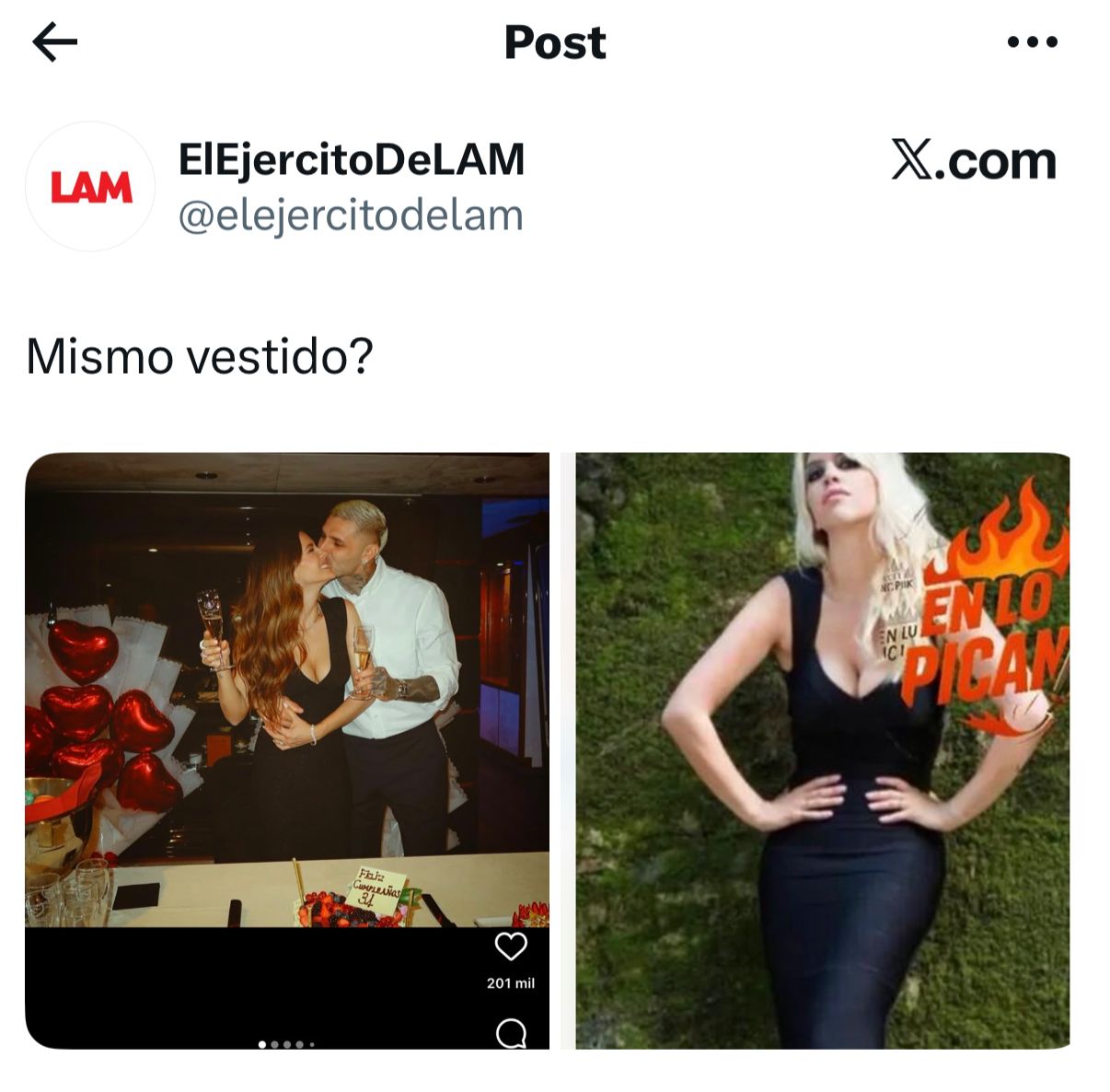1110x1092 pixels.
Task: Open ElEjercitoDeLAM's profile from its name
Action: coord(352,159)
